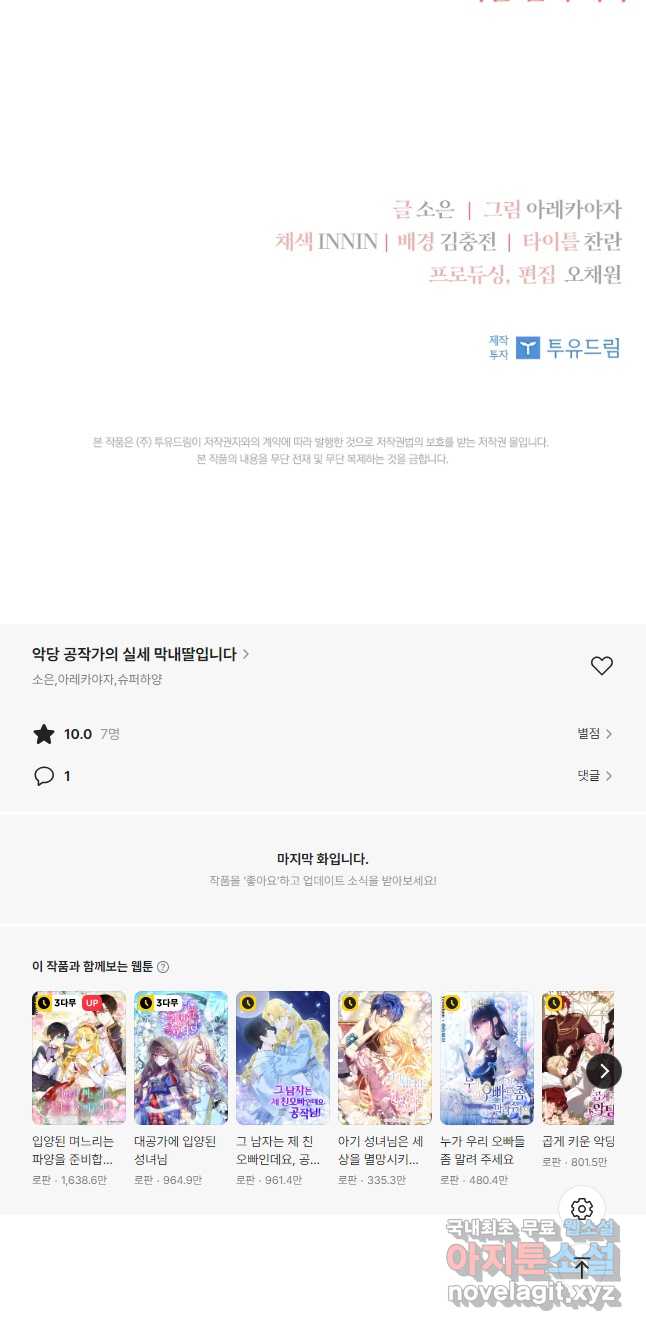The image size is (646, 1331).
Task: Like this webtoon with the heart icon
Action: click(x=601, y=666)
